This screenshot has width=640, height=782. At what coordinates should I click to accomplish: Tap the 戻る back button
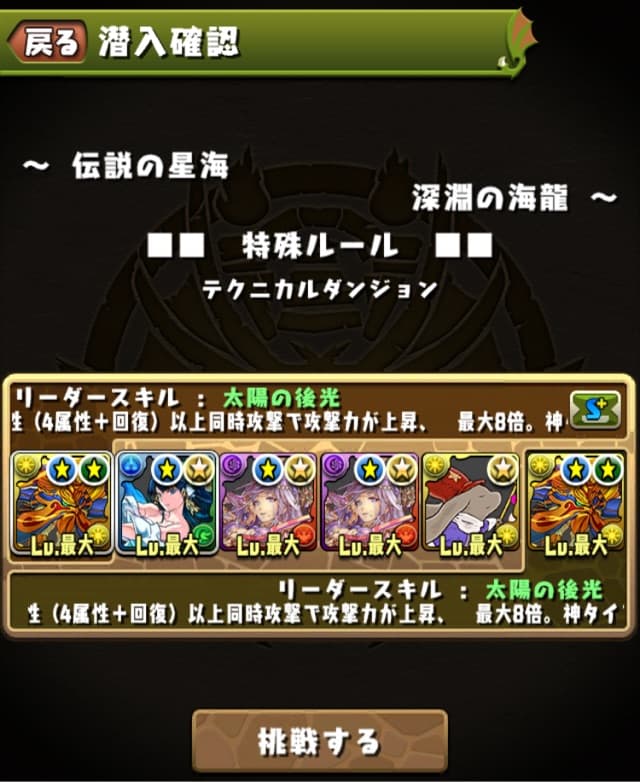click(46, 43)
